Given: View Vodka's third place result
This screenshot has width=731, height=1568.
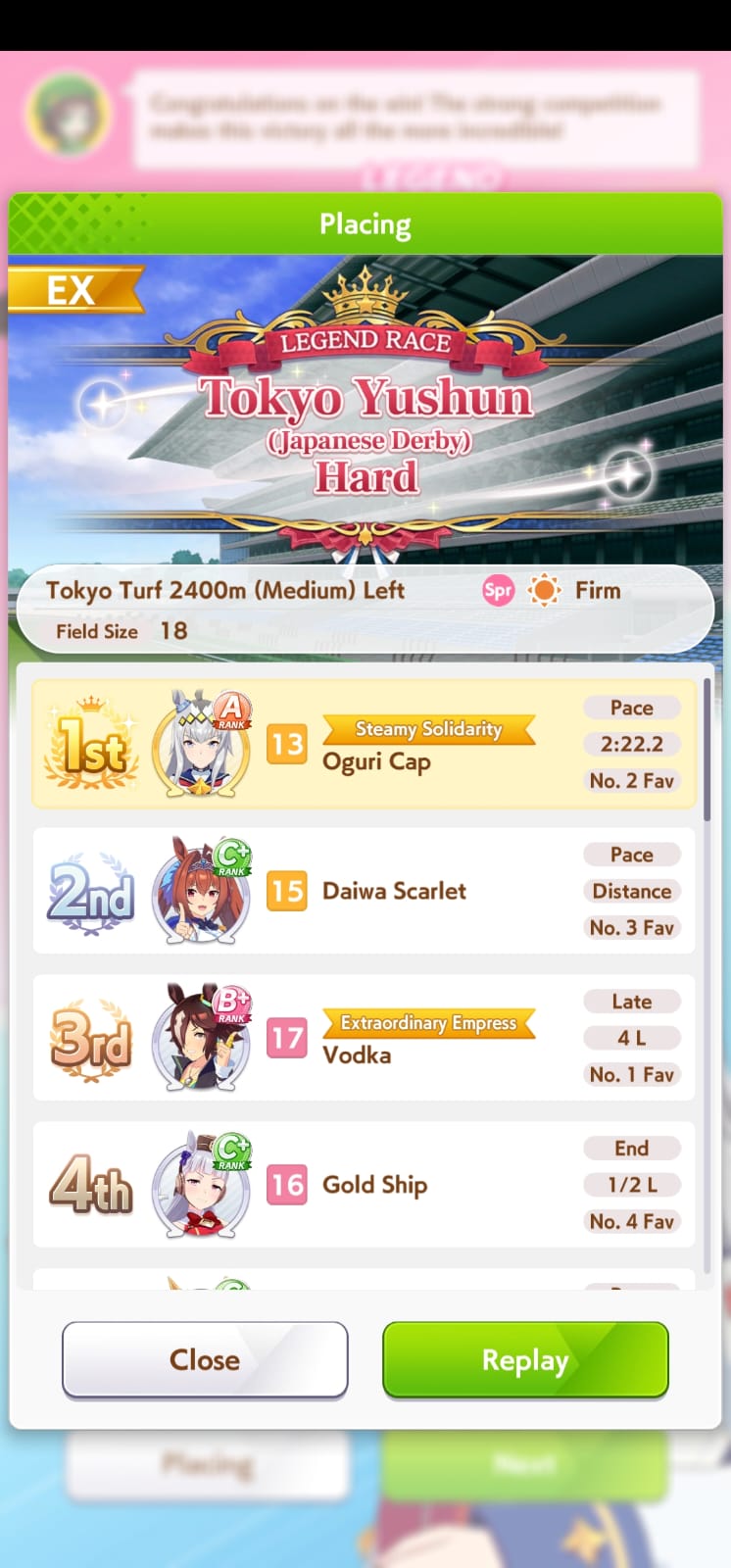Looking at the screenshot, I should [x=364, y=1038].
